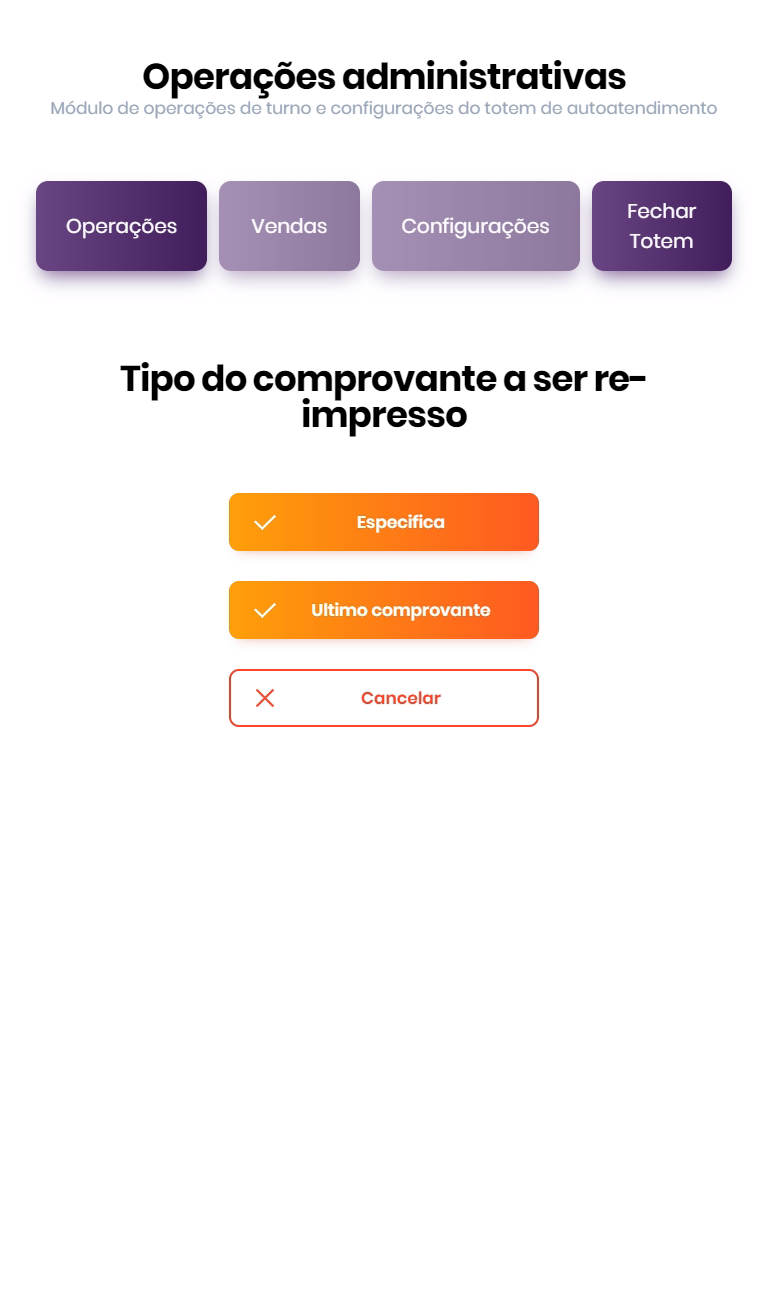Open the Operações section
Screen dimensions: 768x1305
coord(121,226)
